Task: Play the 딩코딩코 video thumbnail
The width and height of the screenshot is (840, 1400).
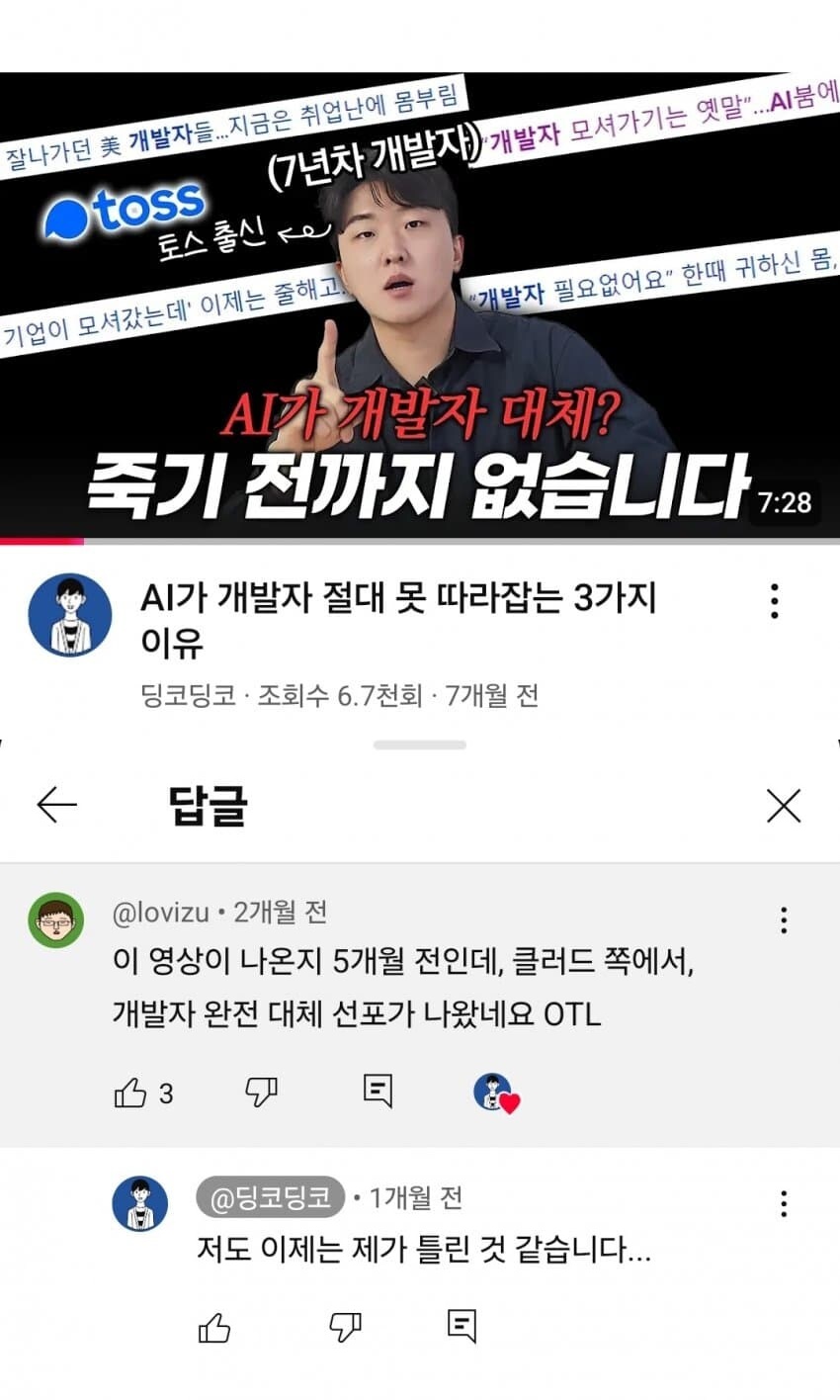Action: pos(420,306)
